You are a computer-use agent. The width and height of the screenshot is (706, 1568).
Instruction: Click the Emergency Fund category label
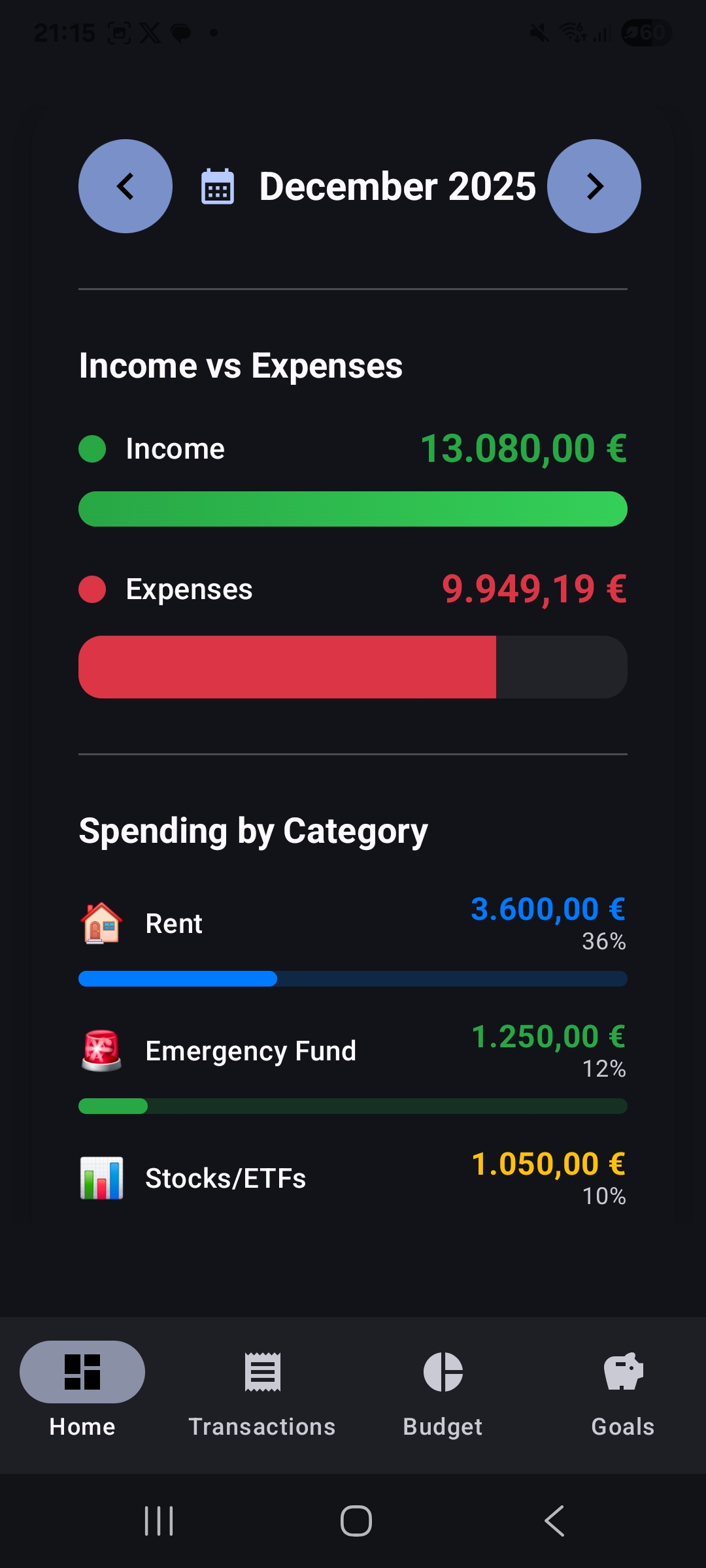click(x=250, y=1050)
